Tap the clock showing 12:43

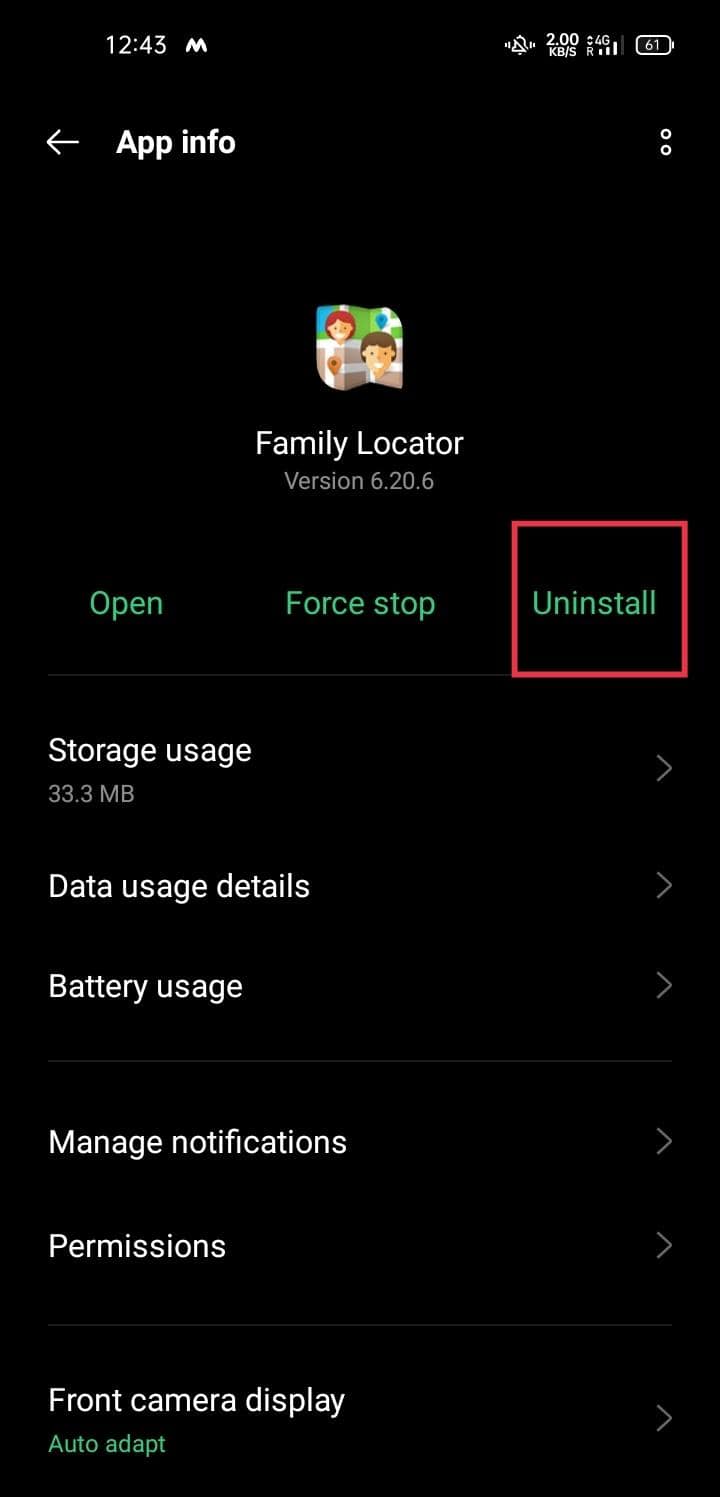pos(136,44)
